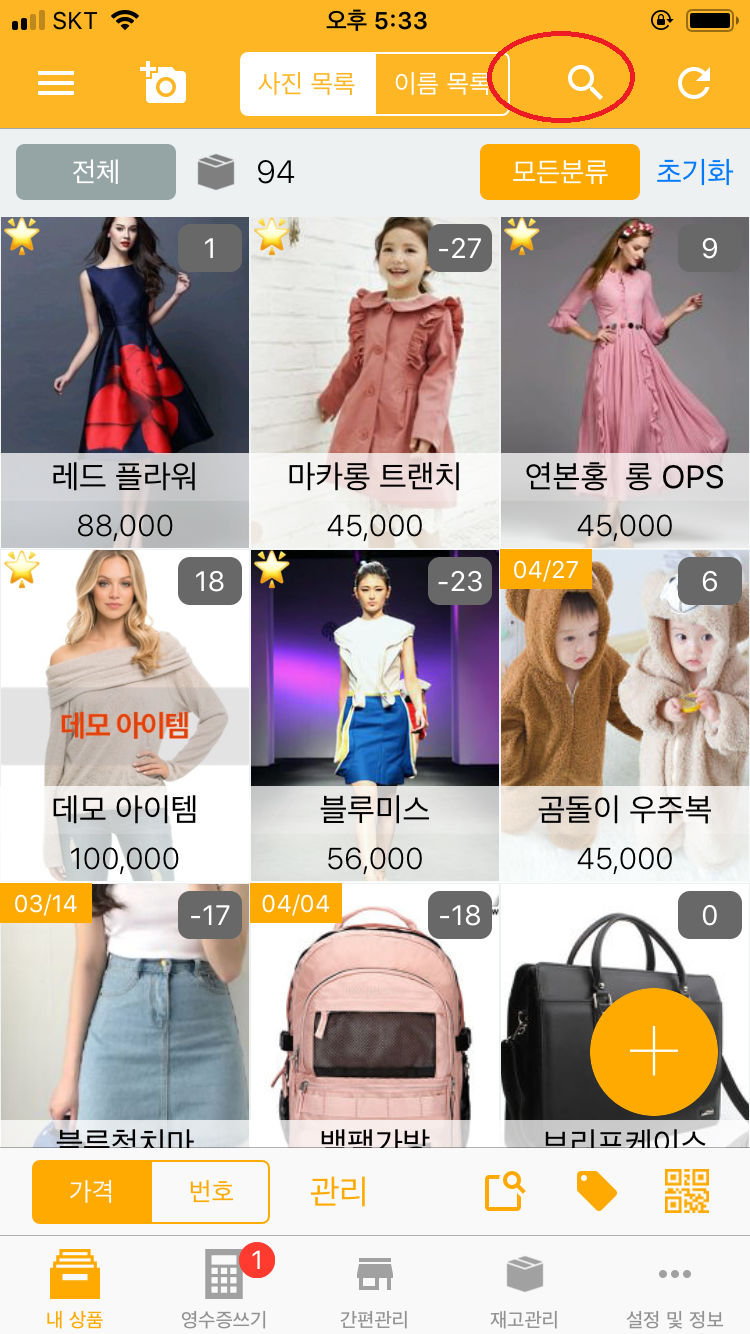Switch to the 이름 목록 view
The height and width of the screenshot is (1334, 750).
pos(441,83)
